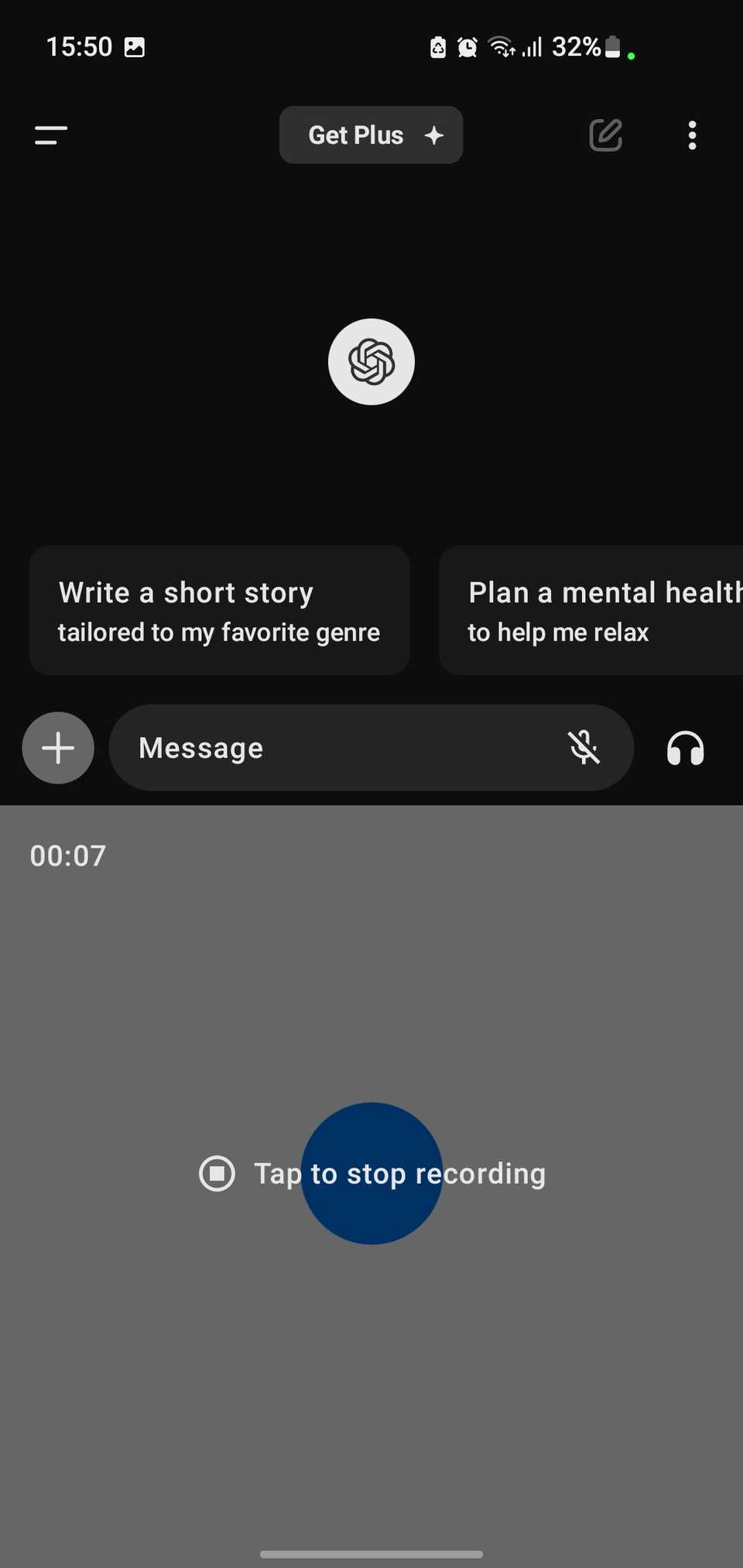Tap the Get Plus button
The image size is (743, 1568).
(371, 135)
